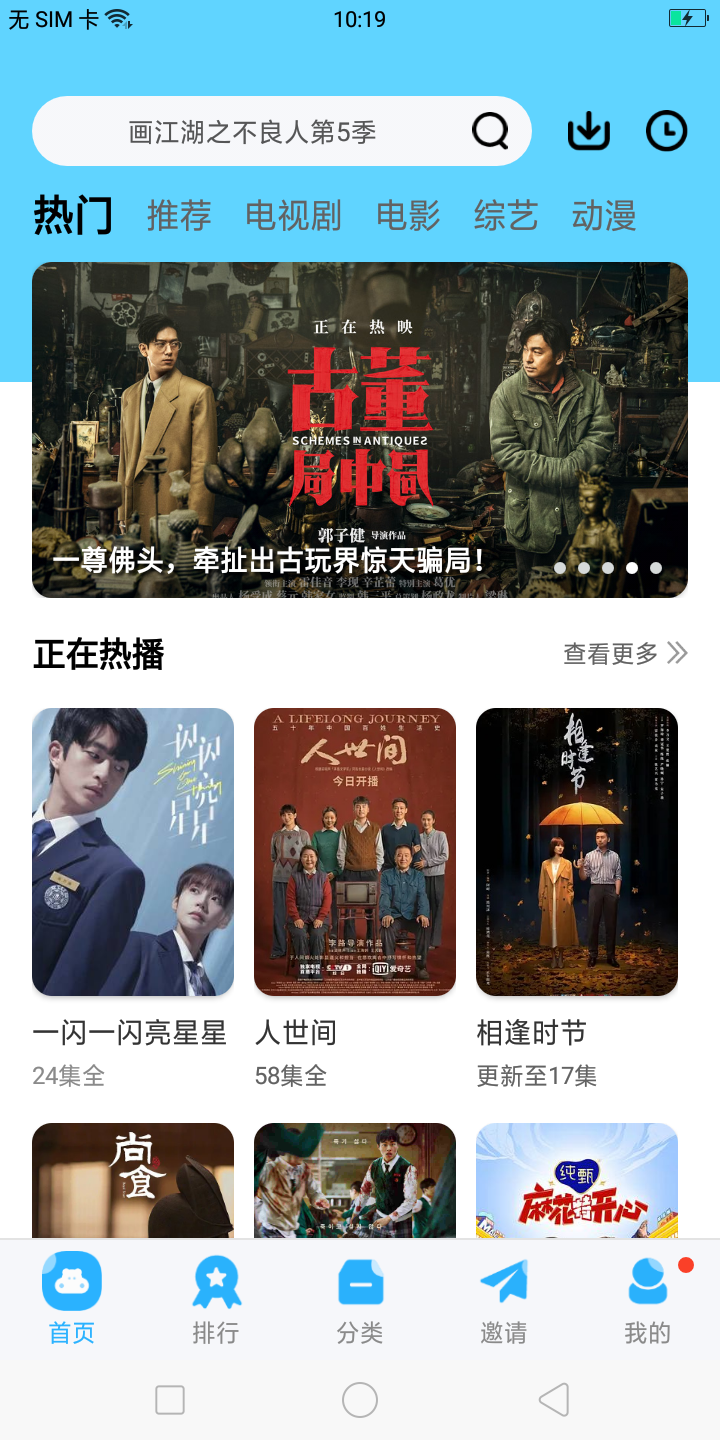
Task: Tap the search box showing 画江湖之不良人第5季
Action: 252,132
